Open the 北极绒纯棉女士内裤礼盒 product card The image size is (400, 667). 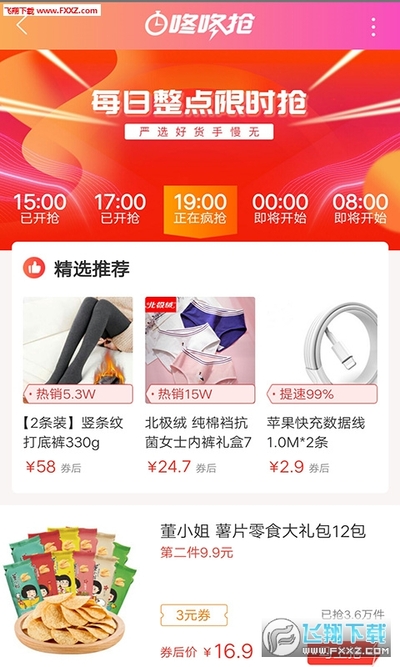point(200,385)
